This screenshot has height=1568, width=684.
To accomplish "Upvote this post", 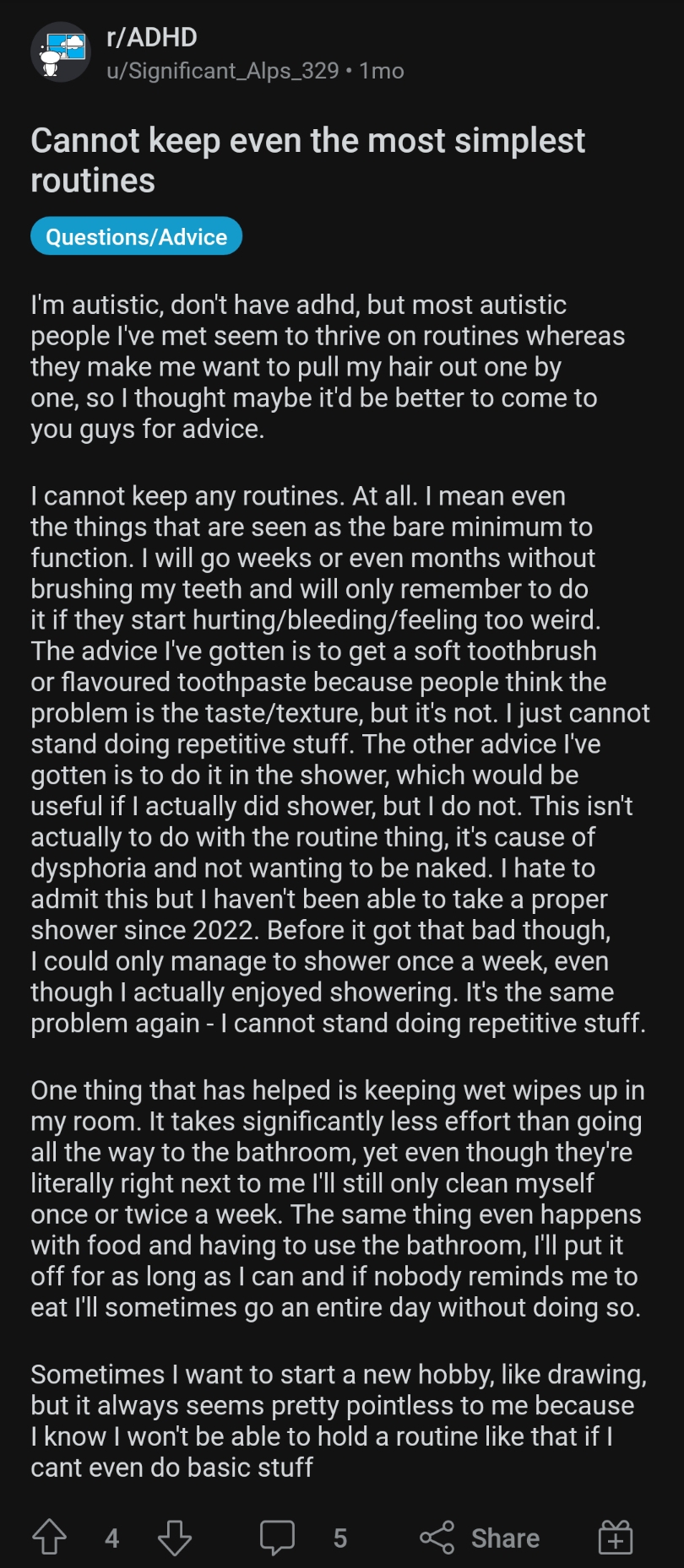I will point(49,1537).
